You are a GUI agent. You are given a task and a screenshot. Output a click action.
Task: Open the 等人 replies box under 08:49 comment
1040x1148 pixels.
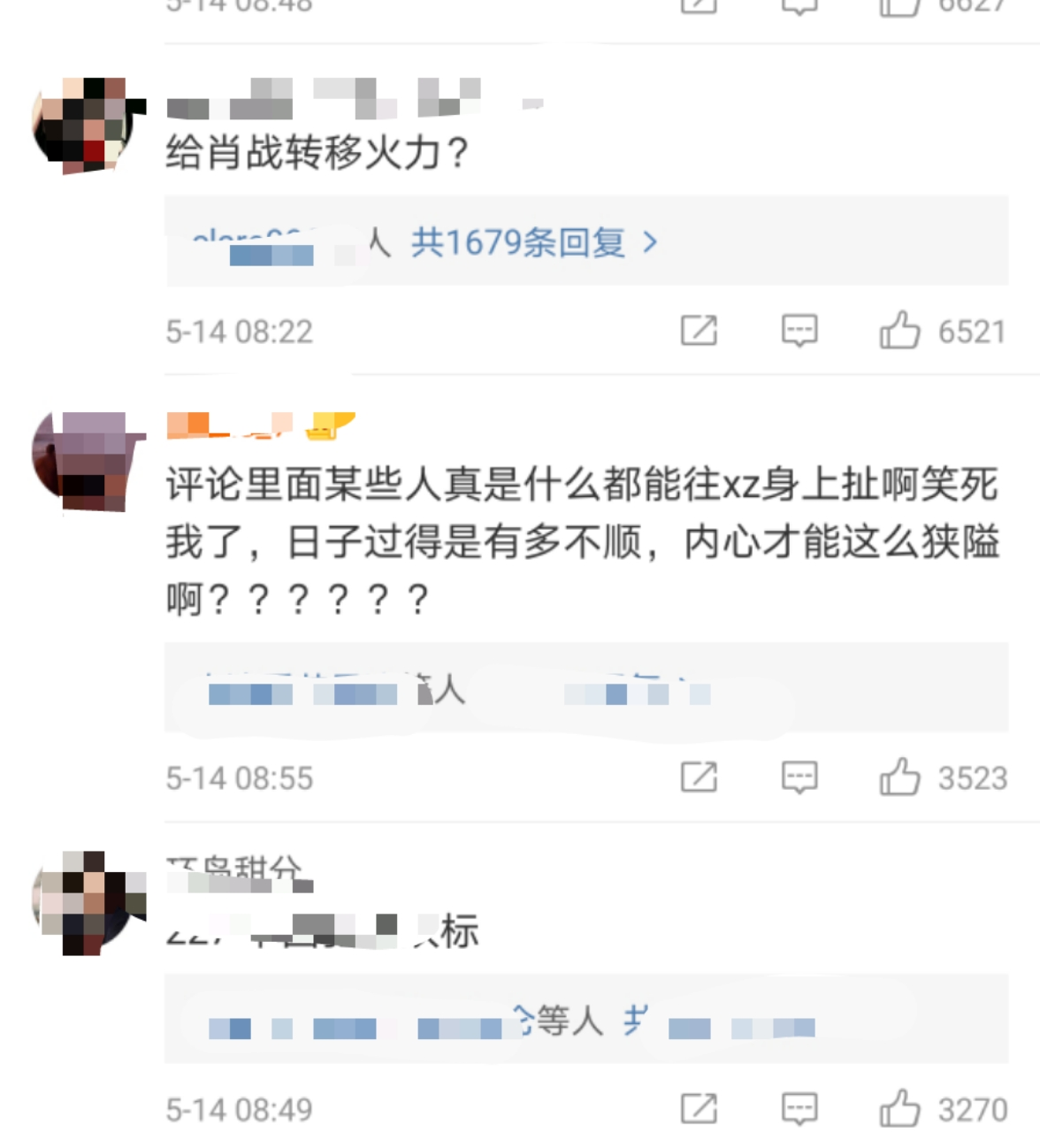pos(585,1020)
